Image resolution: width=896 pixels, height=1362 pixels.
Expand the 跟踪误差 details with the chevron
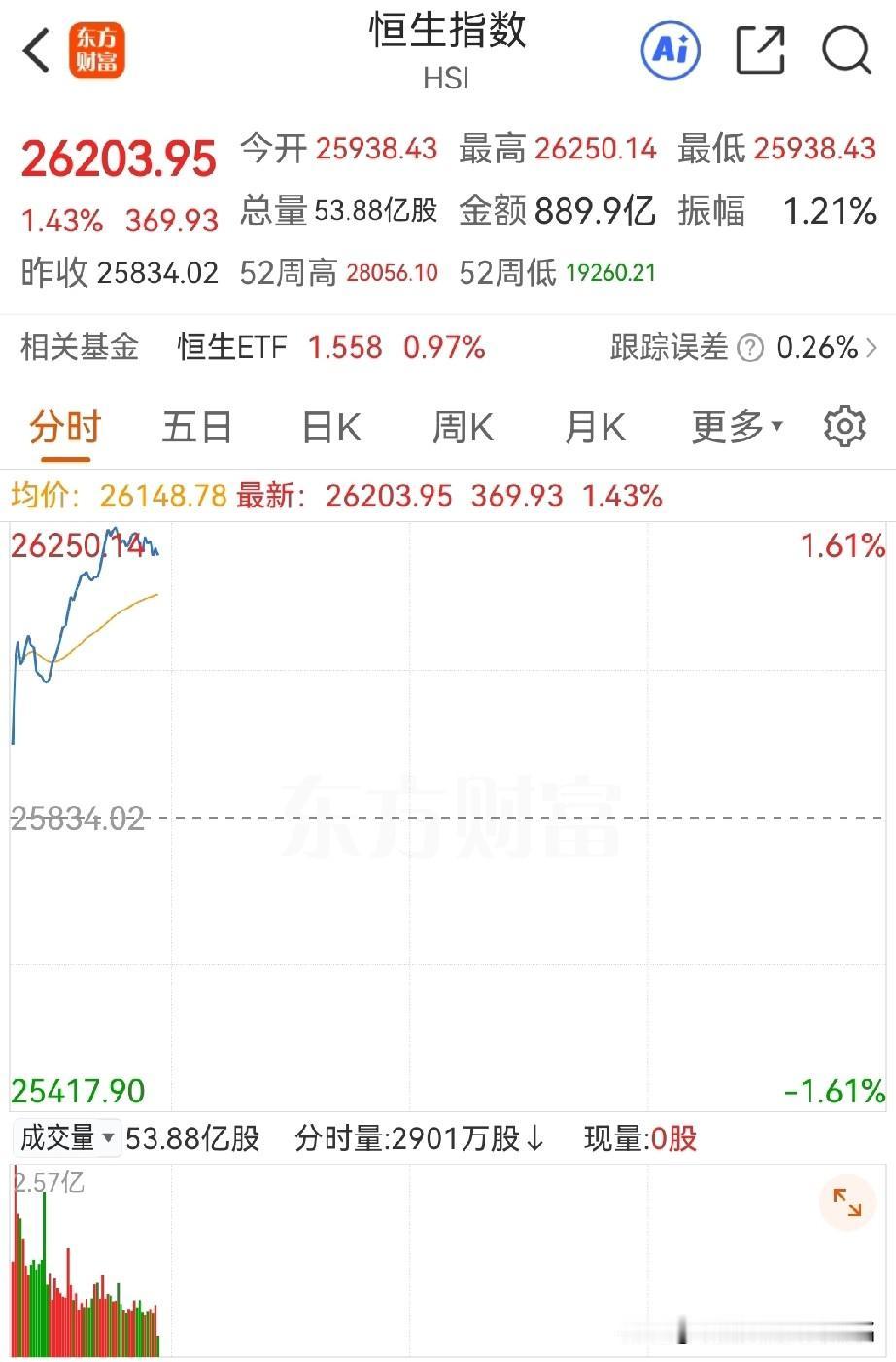[x=873, y=346]
